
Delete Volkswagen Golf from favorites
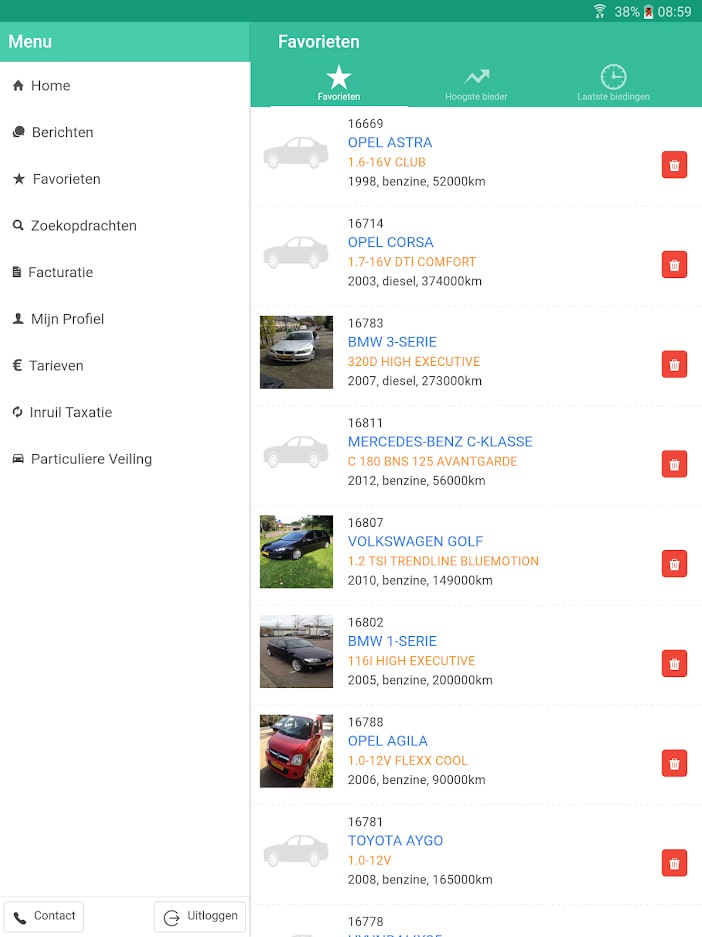[x=674, y=564]
